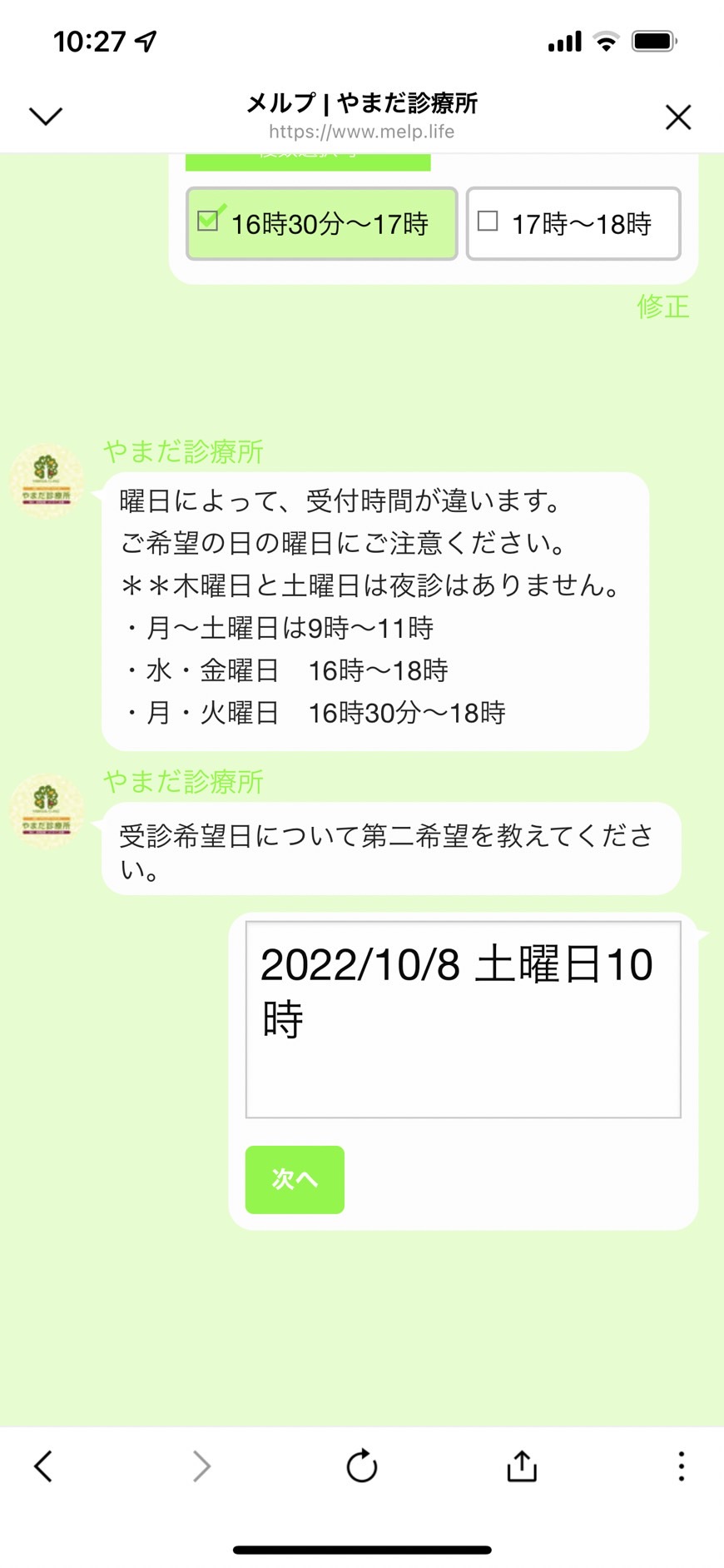Screen dimensions: 724x1568
Task: Go back to the previous page
Action: click(43, 1466)
